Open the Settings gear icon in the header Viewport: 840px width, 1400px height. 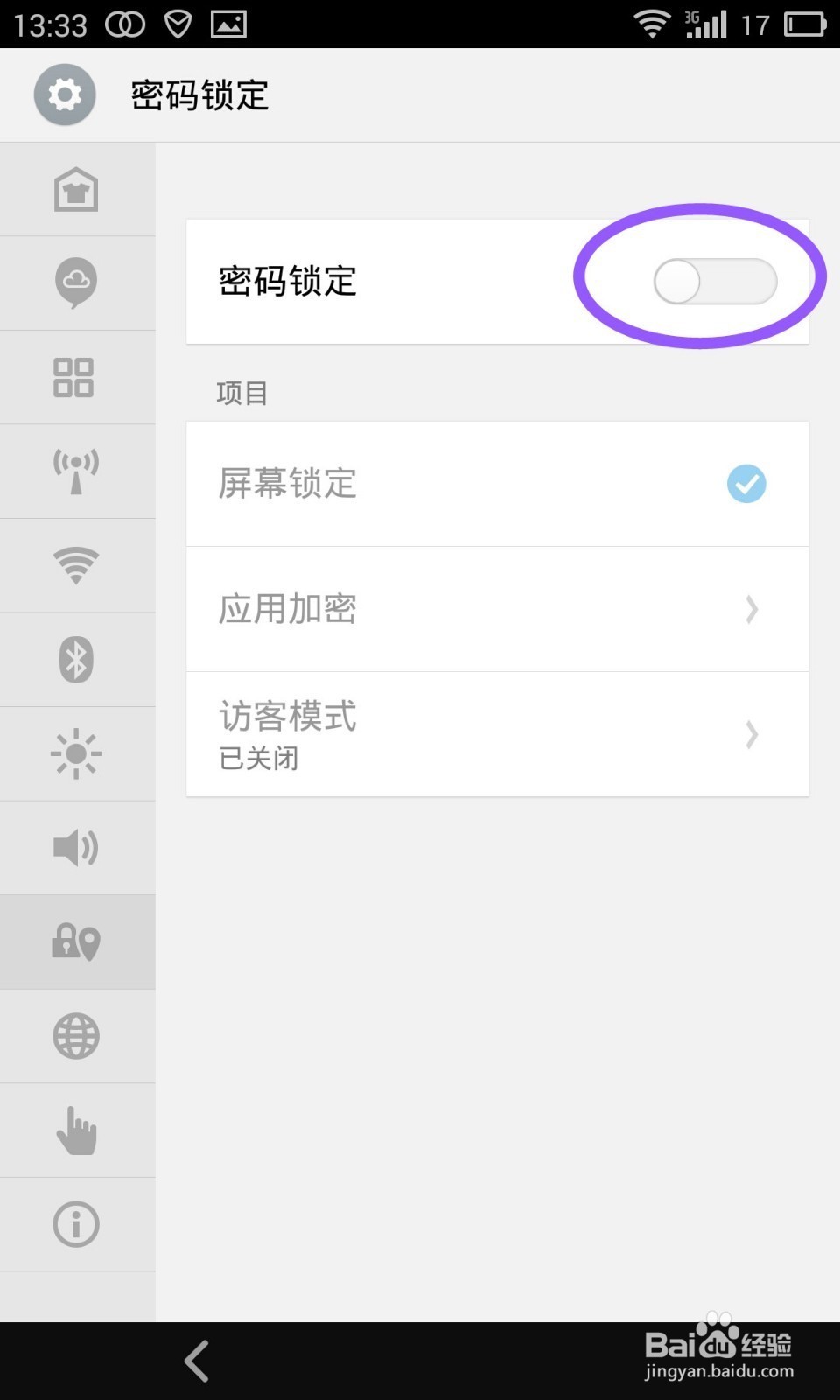(63, 94)
